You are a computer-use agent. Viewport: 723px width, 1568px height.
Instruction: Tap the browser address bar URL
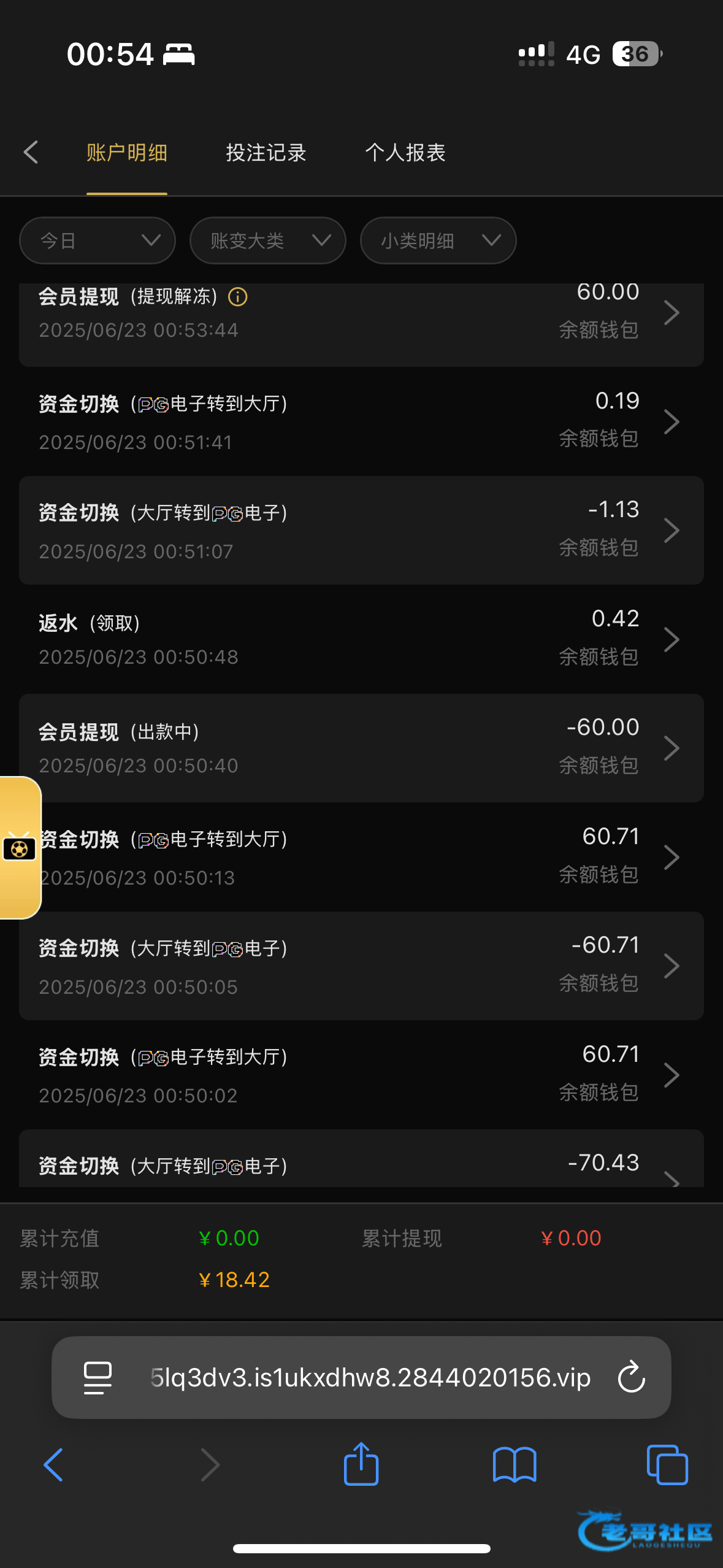(x=370, y=1377)
